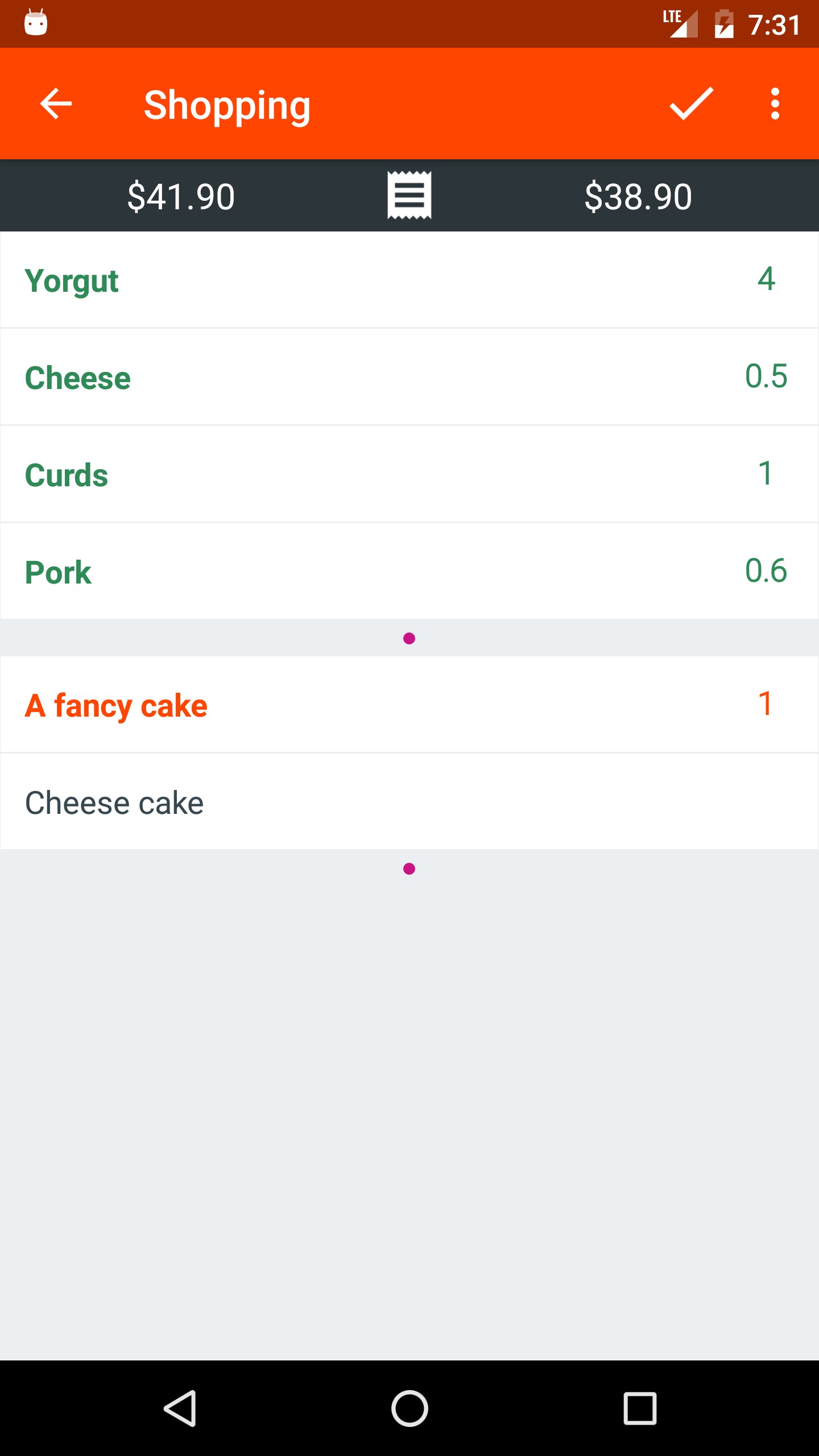
Task: Show recent apps
Action: [640, 1408]
